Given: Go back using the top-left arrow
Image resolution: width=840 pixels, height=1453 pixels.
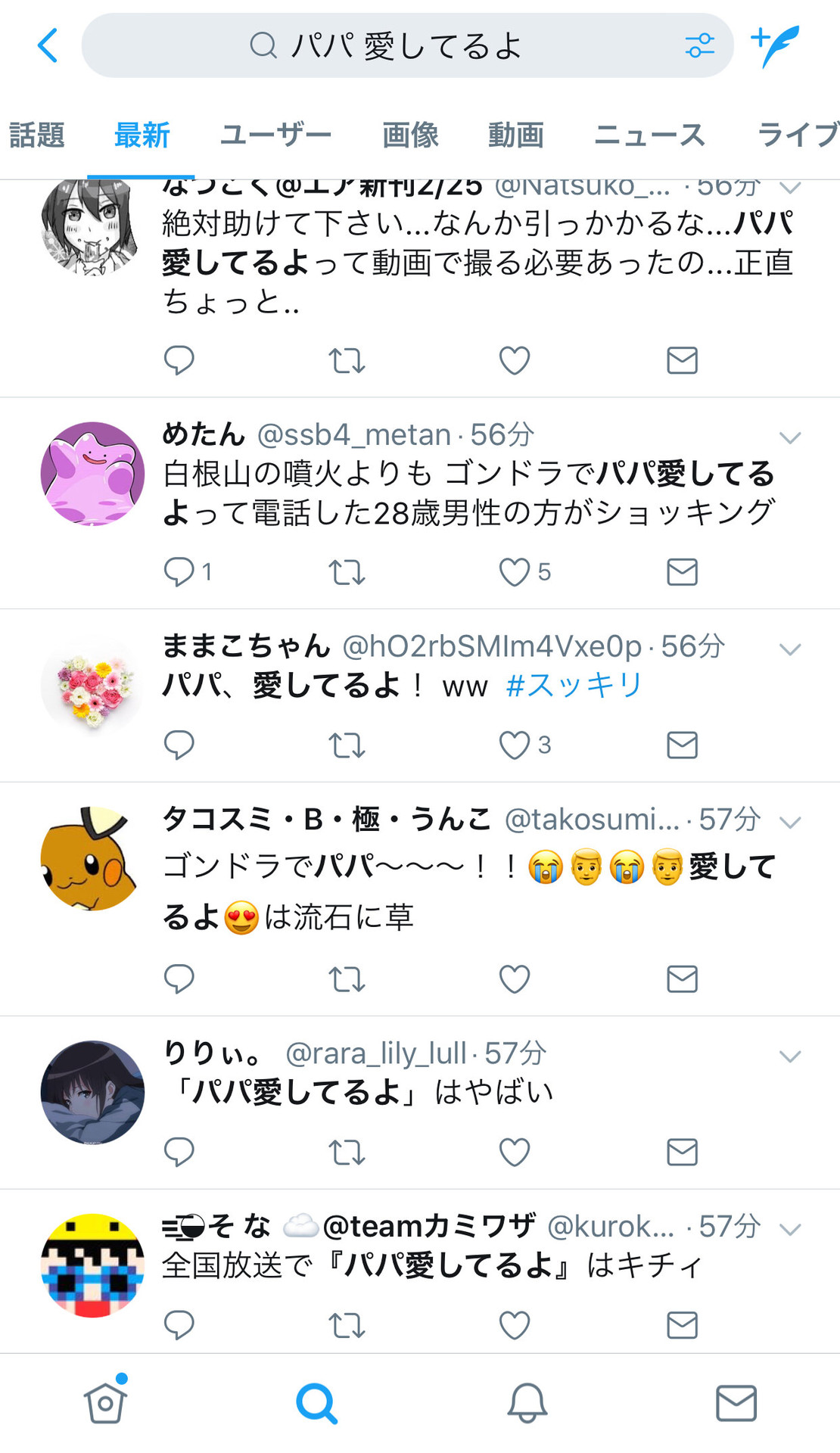Looking at the screenshot, I should coord(48,45).
